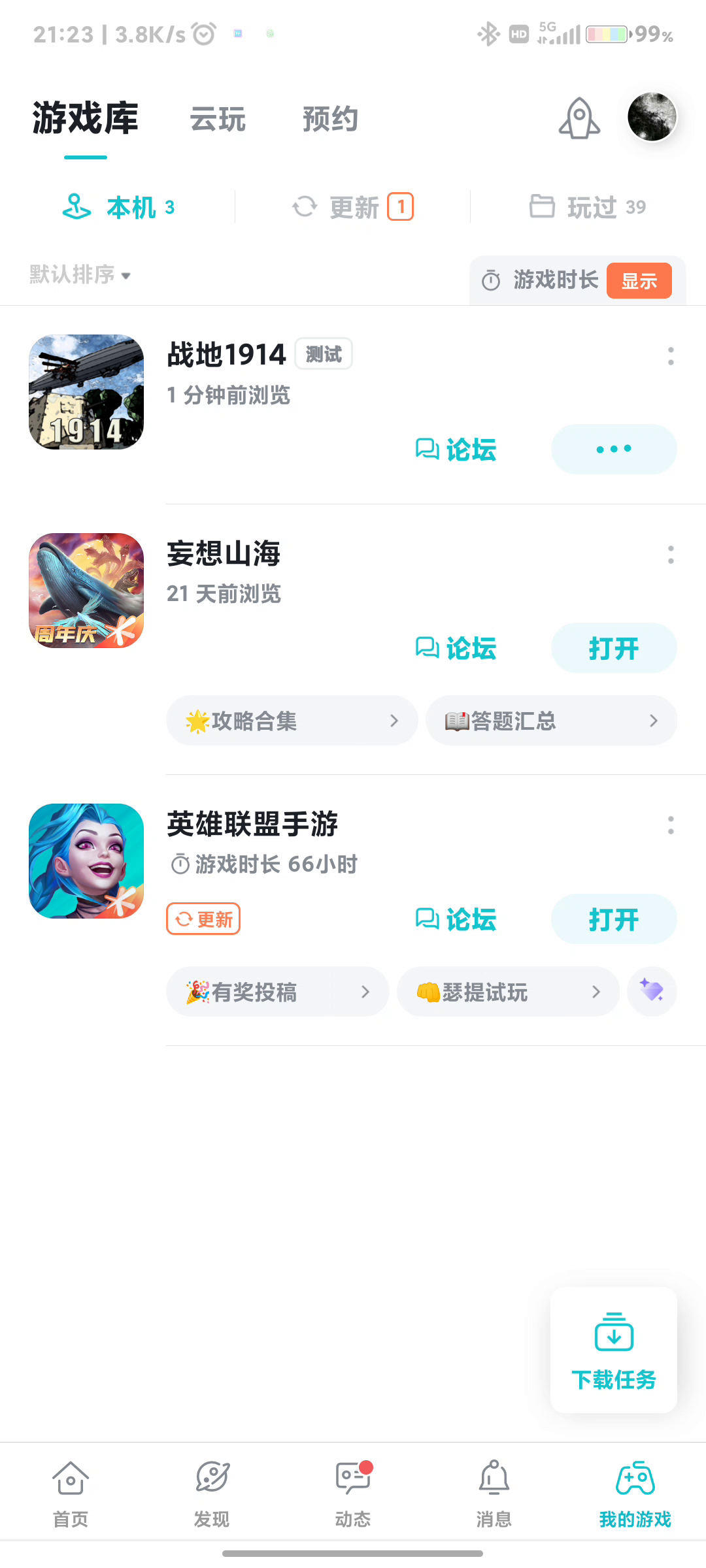This screenshot has height=1568, width=706.
Task: Switch to the 云玩 tab
Action: [x=218, y=120]
